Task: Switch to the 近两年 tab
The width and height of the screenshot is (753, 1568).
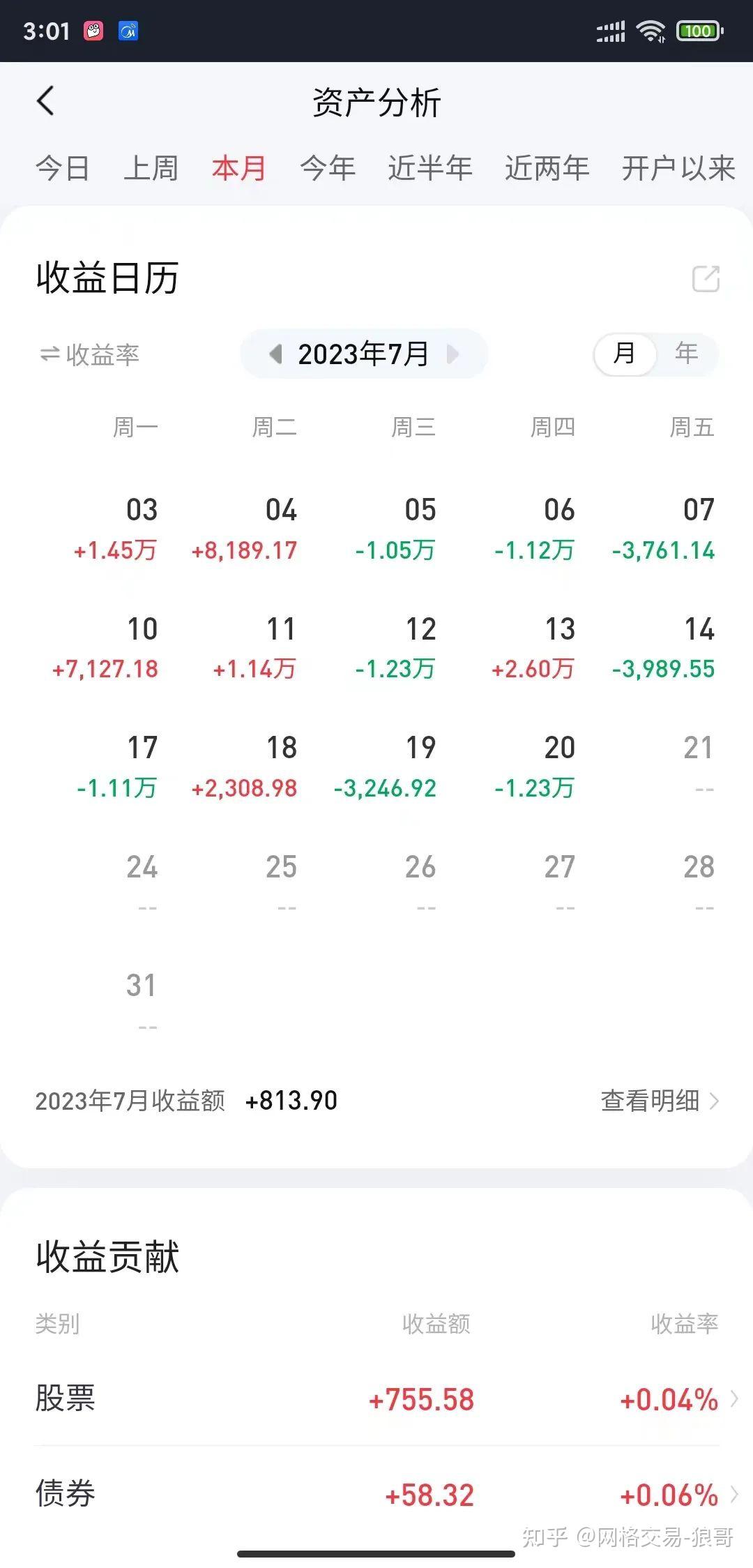Action: pos(547,168)
